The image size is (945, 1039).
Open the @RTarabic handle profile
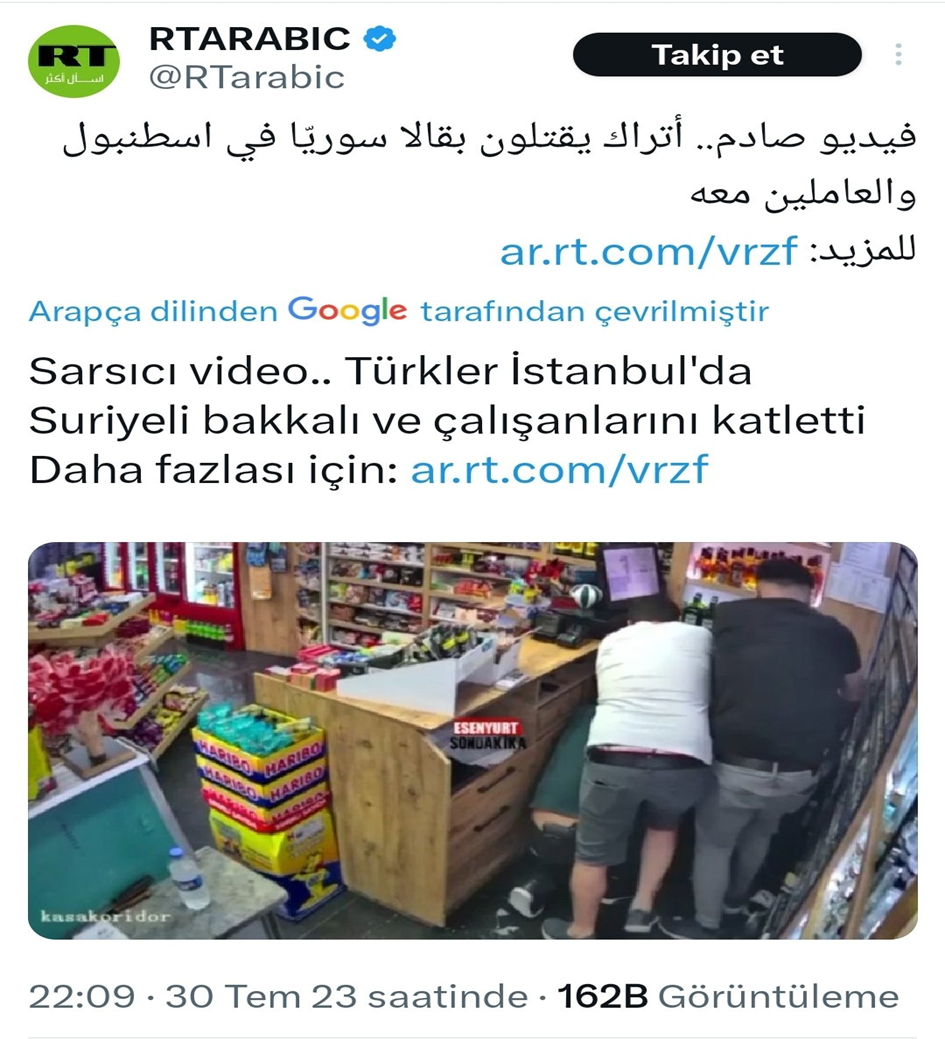pyautogui.click(x=247, y=77)
